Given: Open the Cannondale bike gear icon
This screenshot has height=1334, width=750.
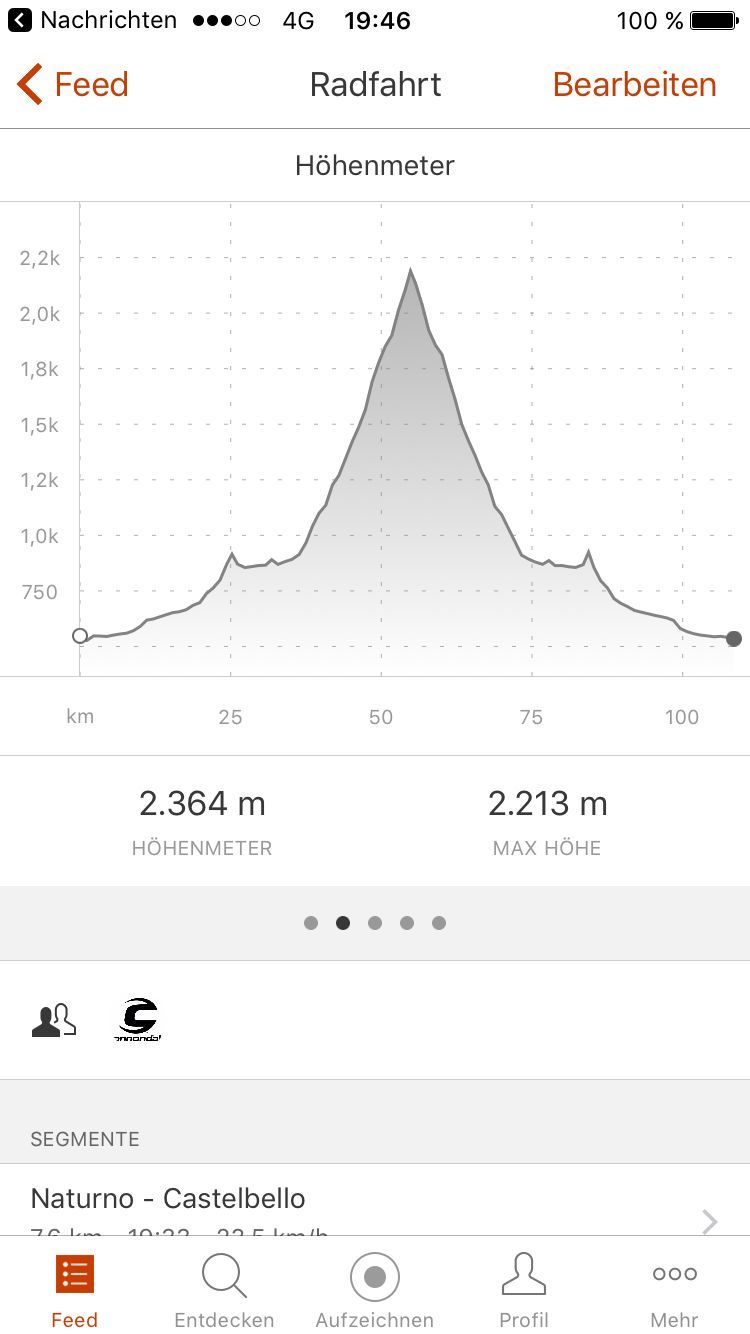Looking at the screenshot, I should (139, 1019).
